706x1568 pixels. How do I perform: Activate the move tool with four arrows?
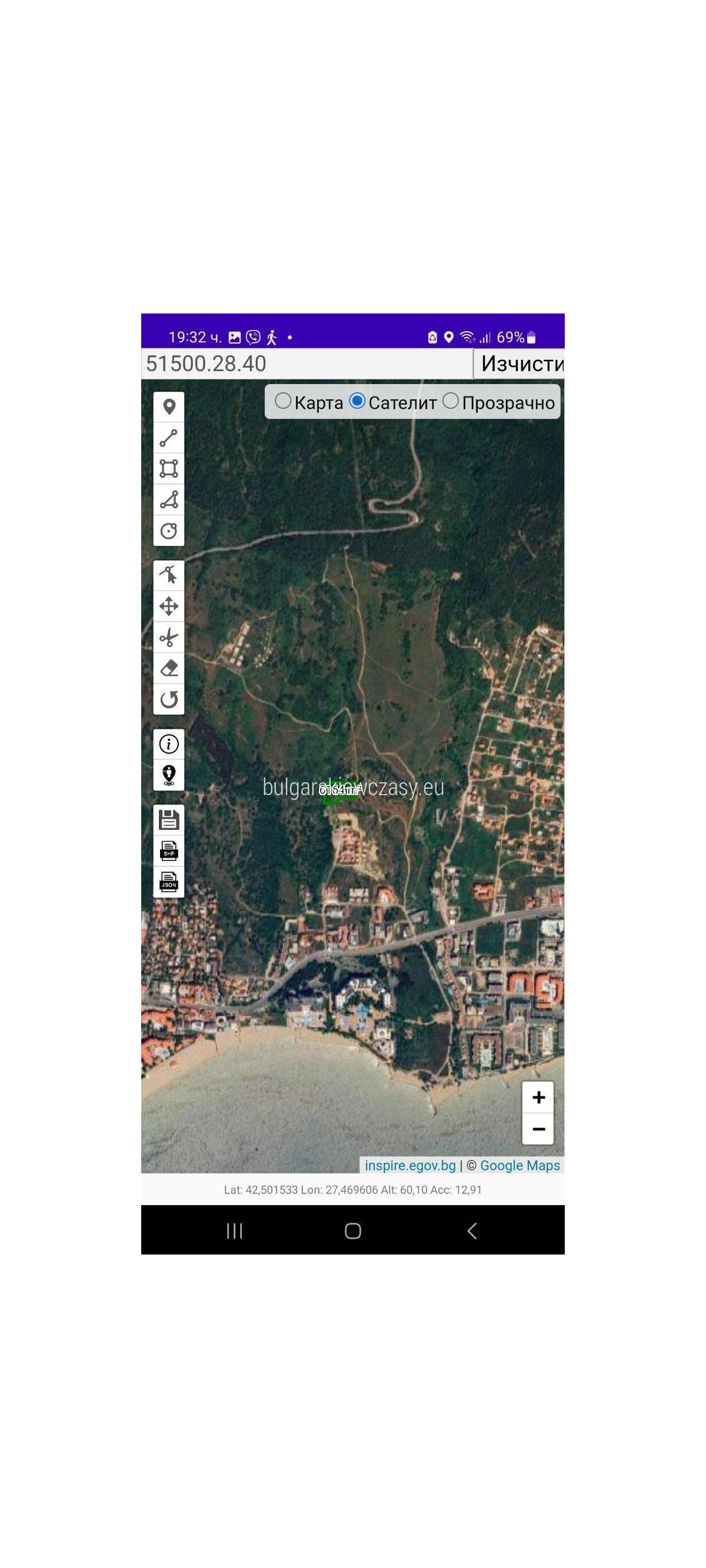169,606
